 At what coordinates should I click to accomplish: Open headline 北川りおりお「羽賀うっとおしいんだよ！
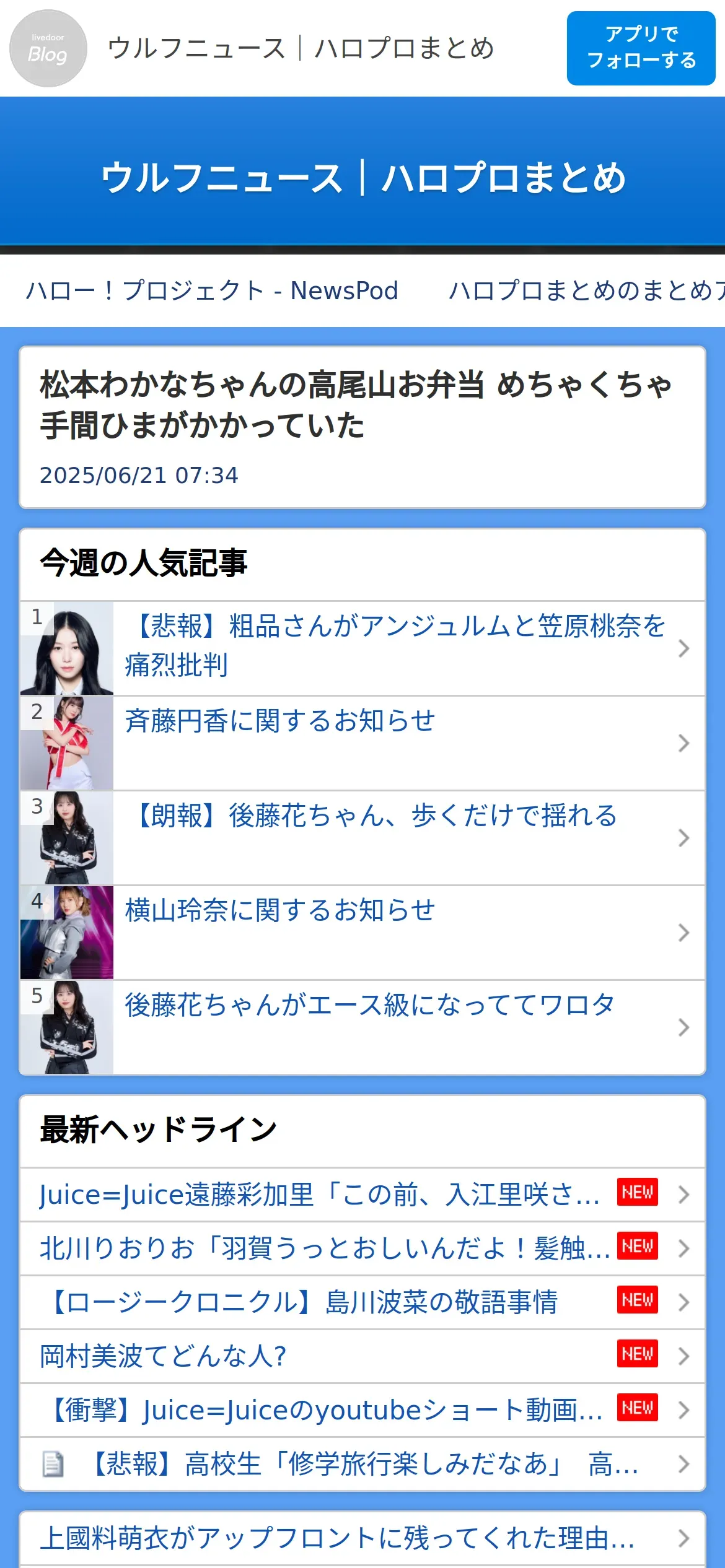pos(325,1248)
